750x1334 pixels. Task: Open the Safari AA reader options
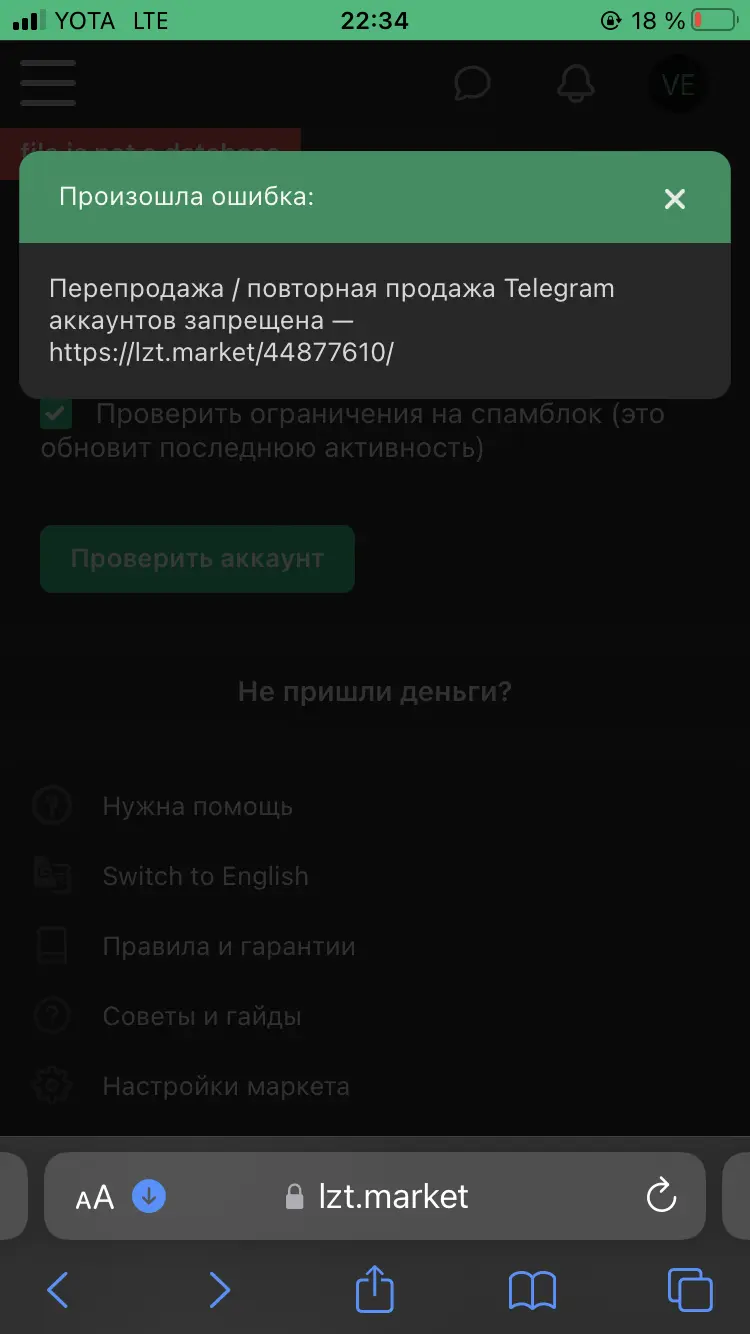[95, 1197]
